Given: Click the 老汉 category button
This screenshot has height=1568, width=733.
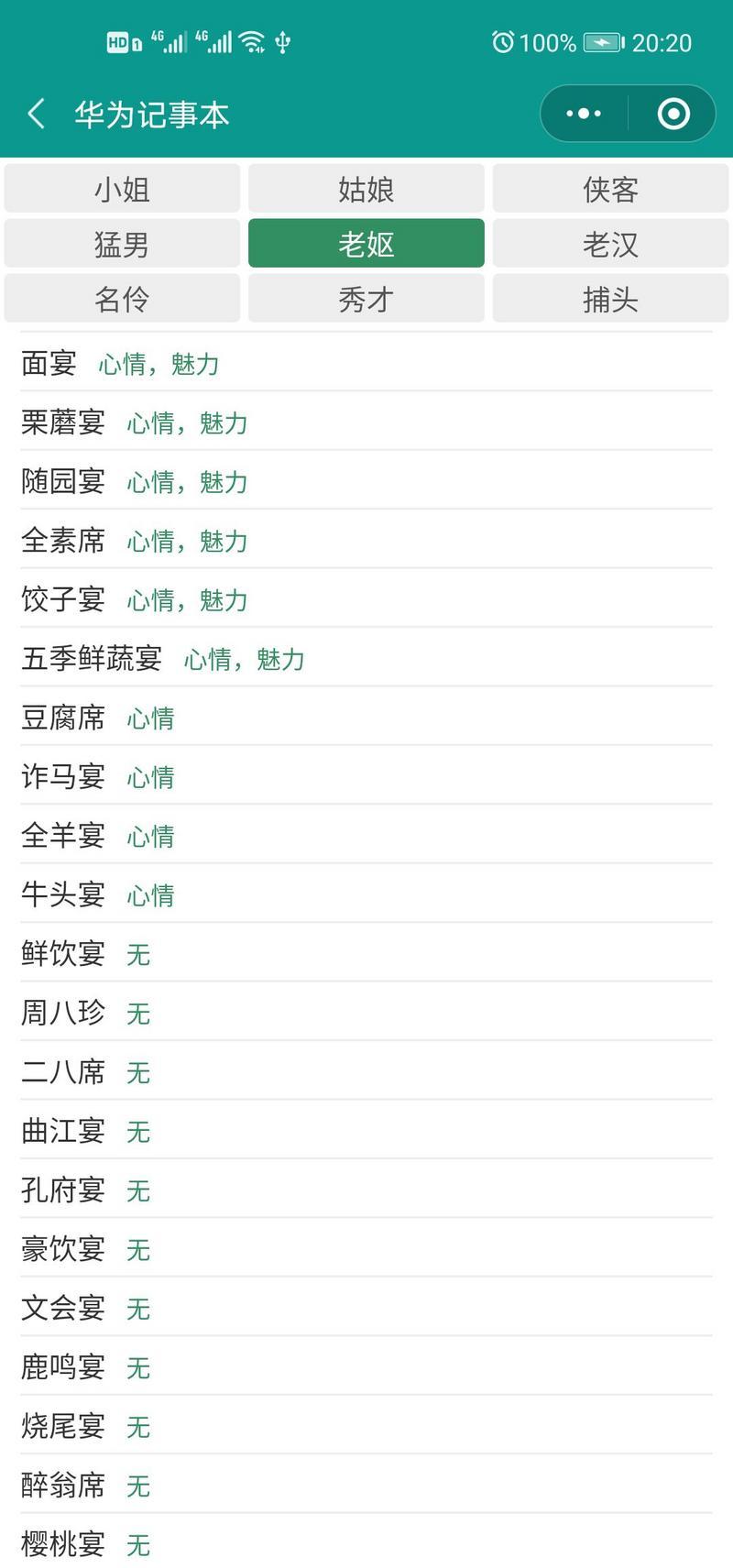Looking at the screenshot, I should click(610, 244).
